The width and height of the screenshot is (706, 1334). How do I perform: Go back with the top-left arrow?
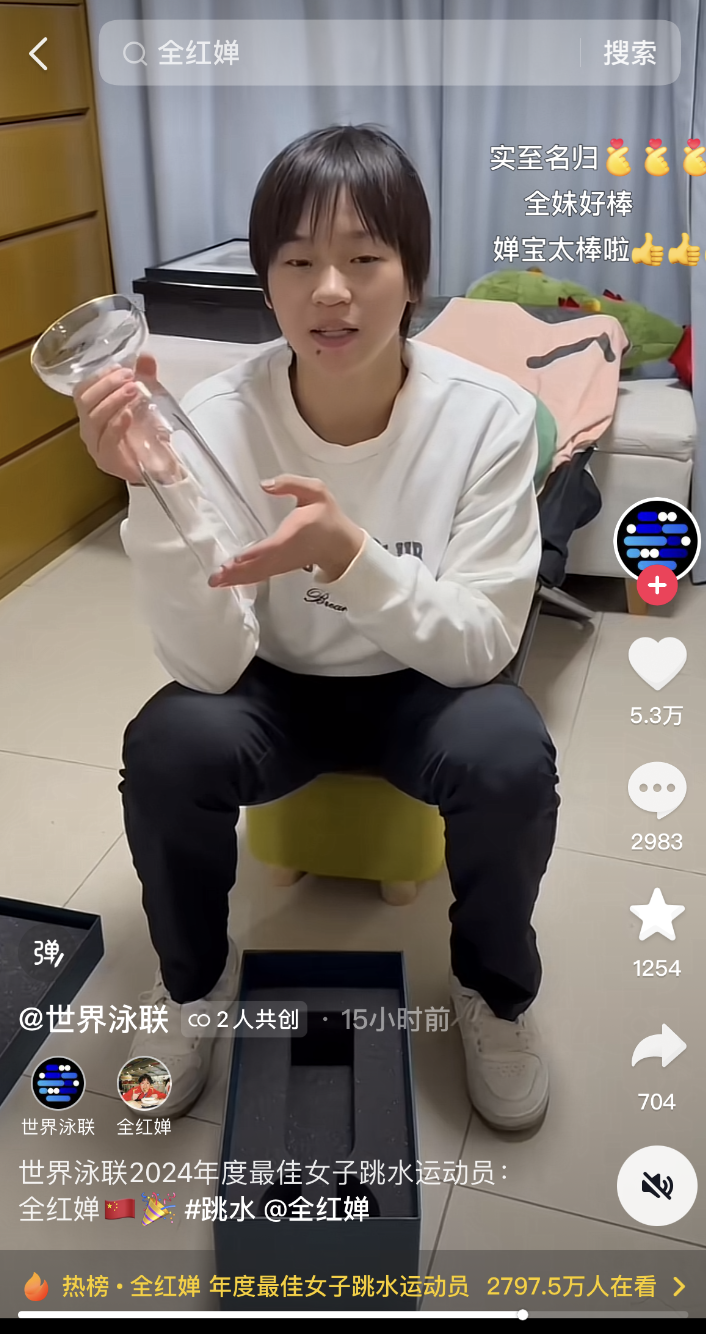[x=38, y=53]
